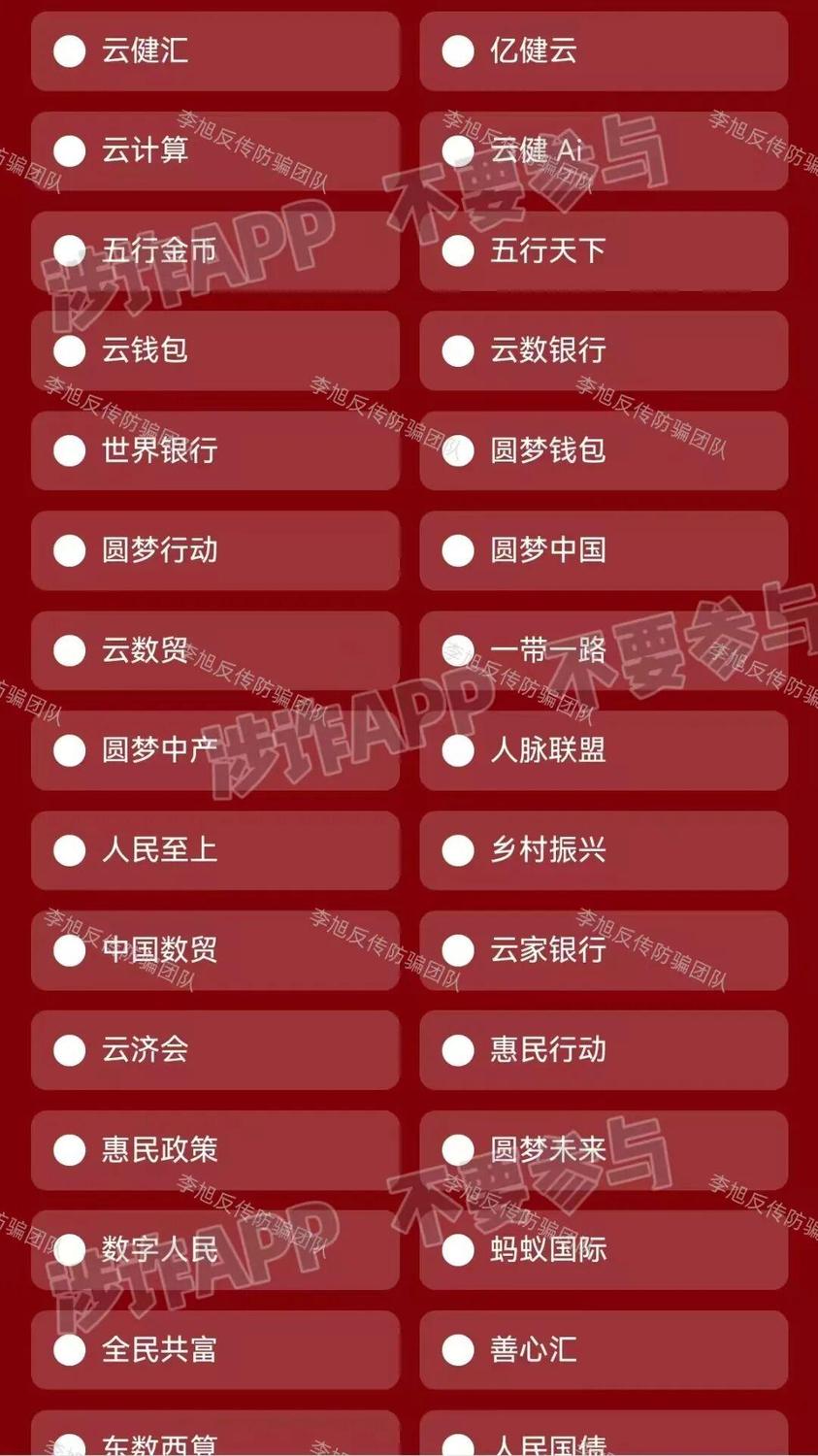The height and width of the screenshot is (1456, 818).
Task: Select the 圆梦行动 option
Action: click(70, 550)
